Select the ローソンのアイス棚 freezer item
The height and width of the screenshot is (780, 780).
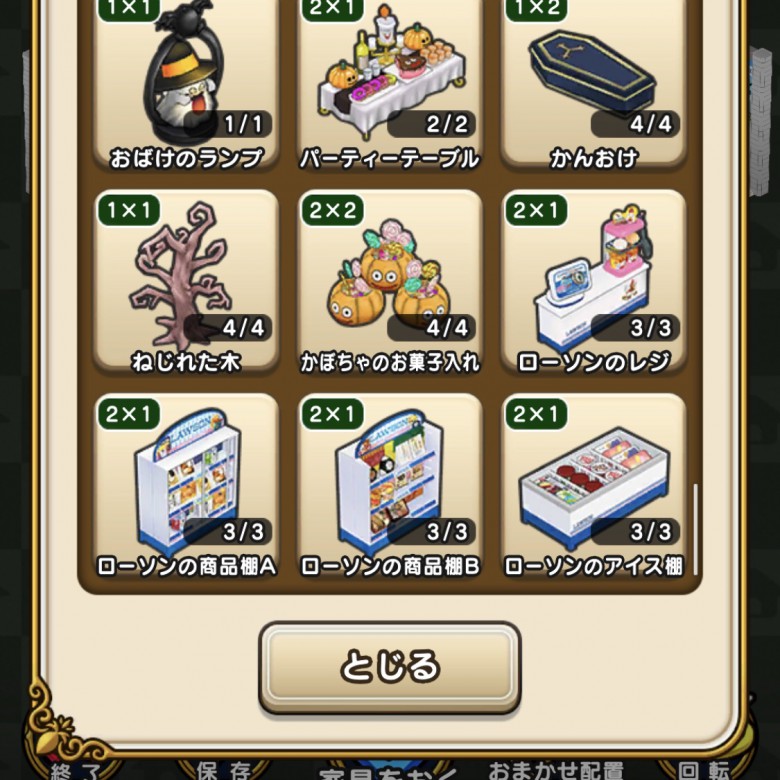[594, 486]
